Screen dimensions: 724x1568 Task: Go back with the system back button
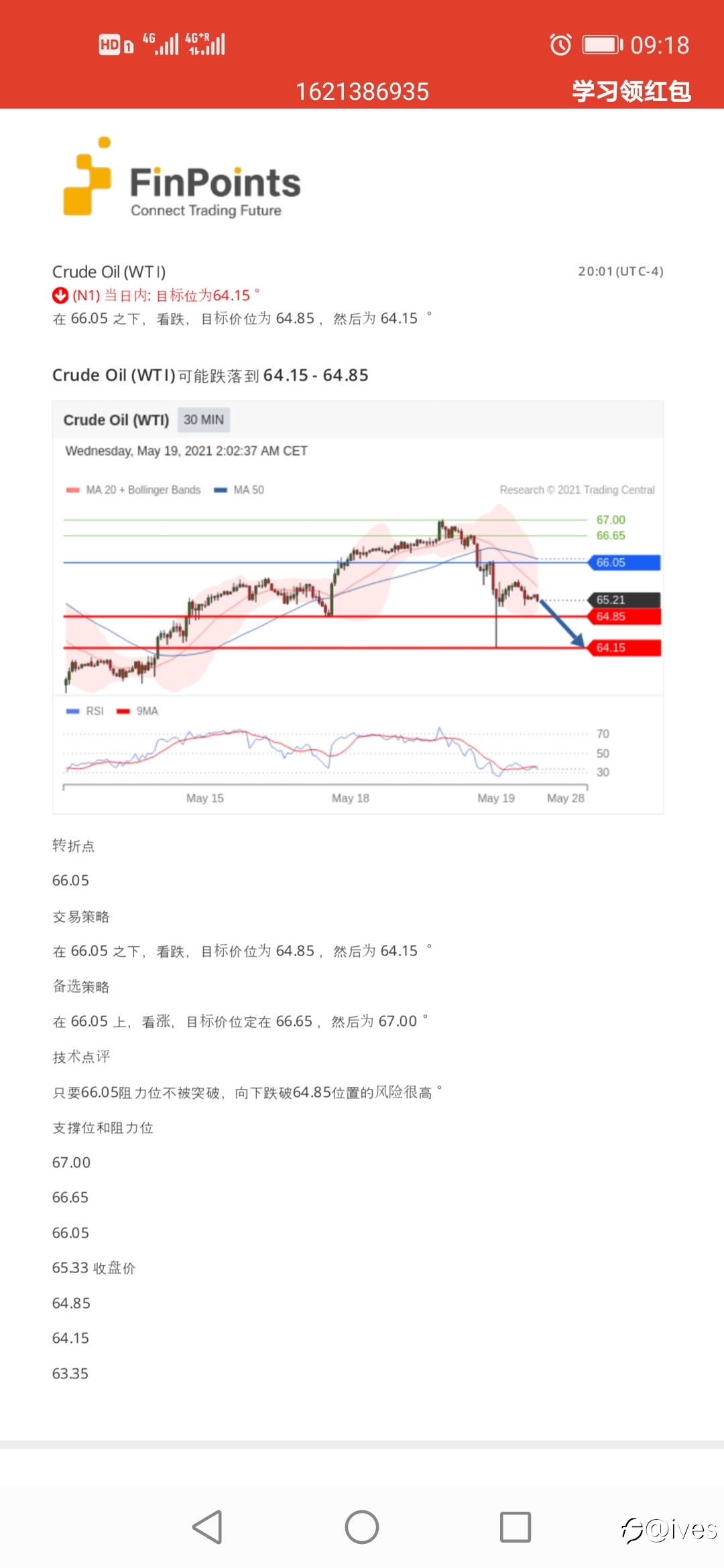pyautogui.click(x=208, y=1527)
